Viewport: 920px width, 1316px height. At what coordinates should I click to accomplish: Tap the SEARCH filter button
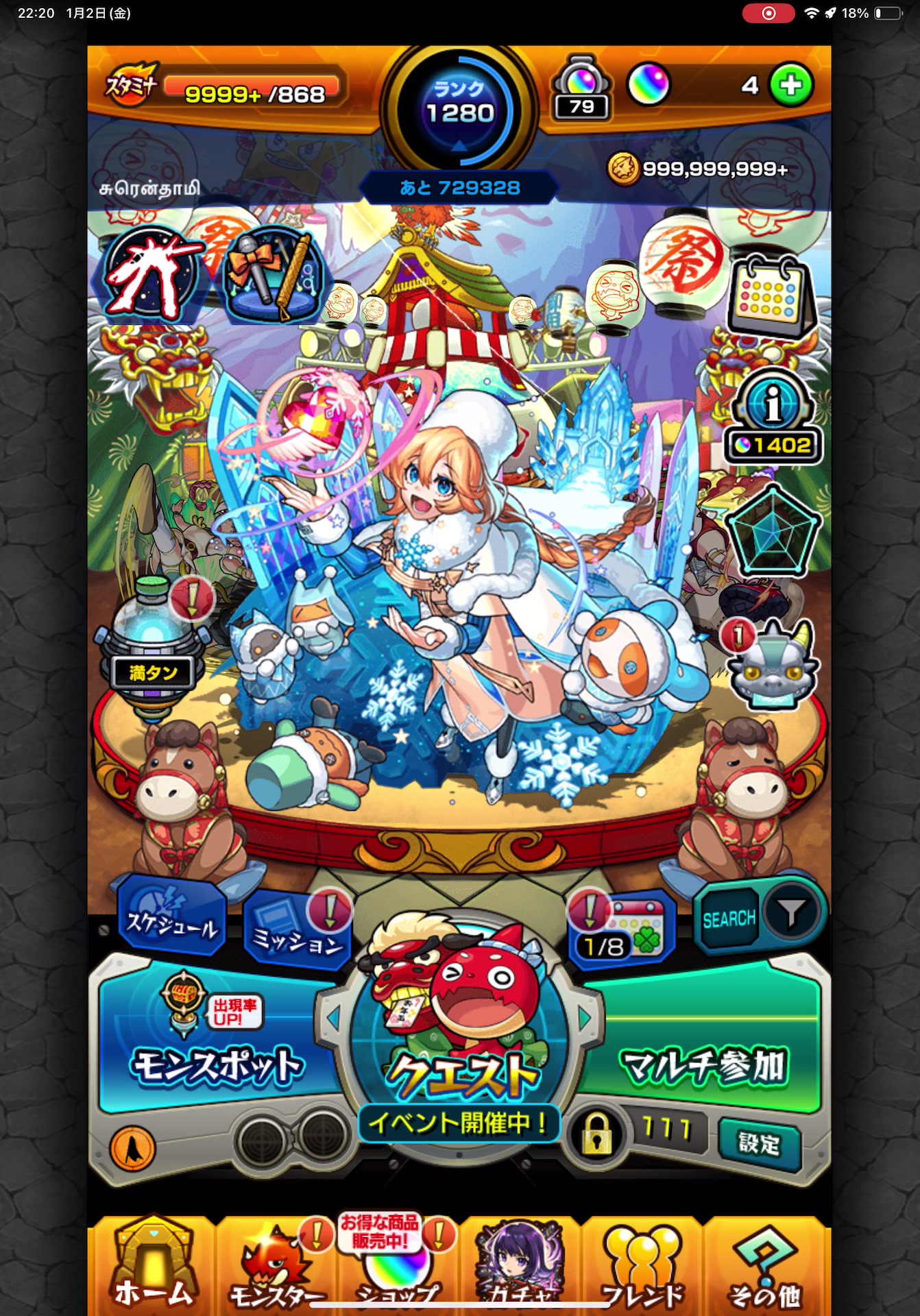(x=758, y=916)
